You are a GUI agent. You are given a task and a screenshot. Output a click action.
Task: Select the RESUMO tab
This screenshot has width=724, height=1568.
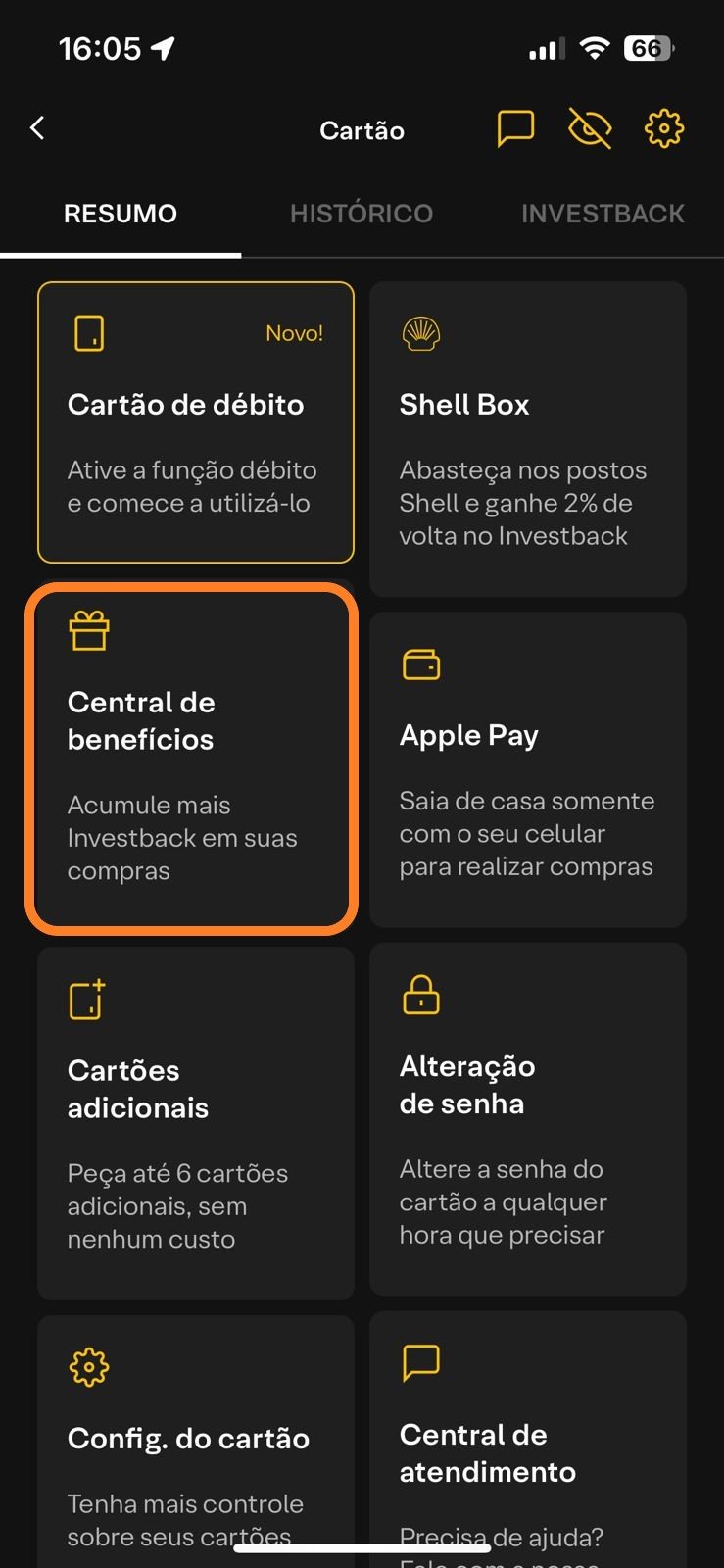pos(121,214)
